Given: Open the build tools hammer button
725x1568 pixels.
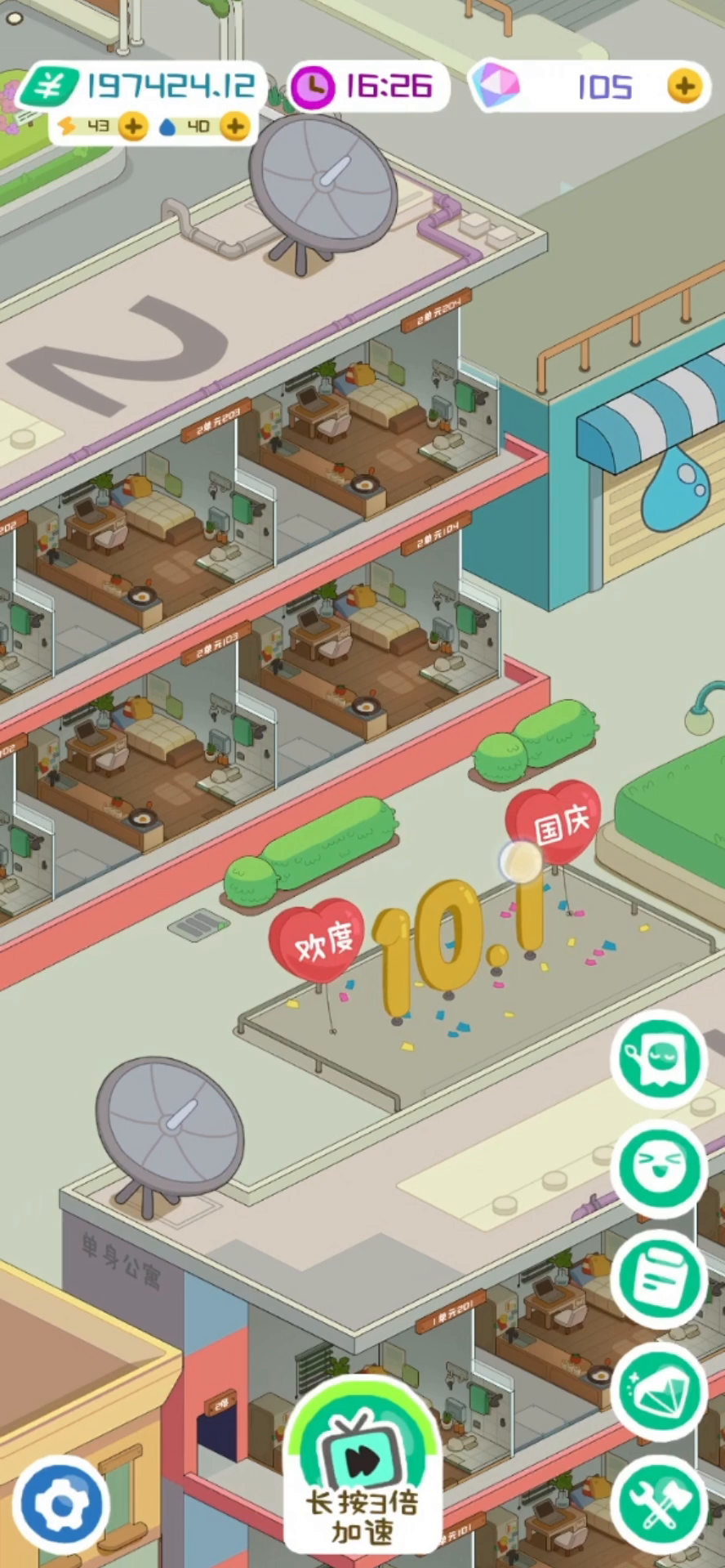Looking at the screenshot, I should (x=659, y=1503).
